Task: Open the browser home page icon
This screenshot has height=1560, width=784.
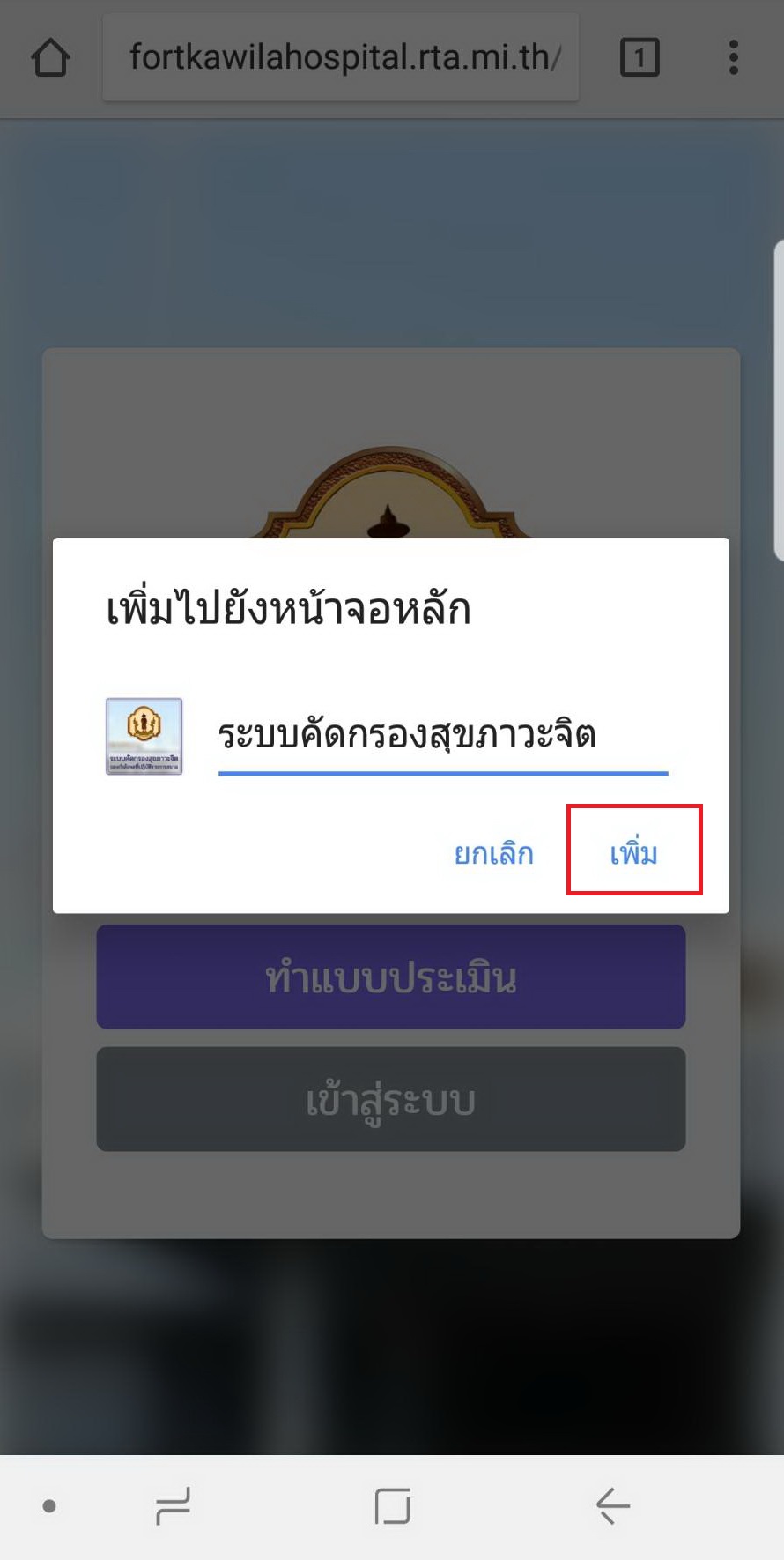Action: pos(50,58)
